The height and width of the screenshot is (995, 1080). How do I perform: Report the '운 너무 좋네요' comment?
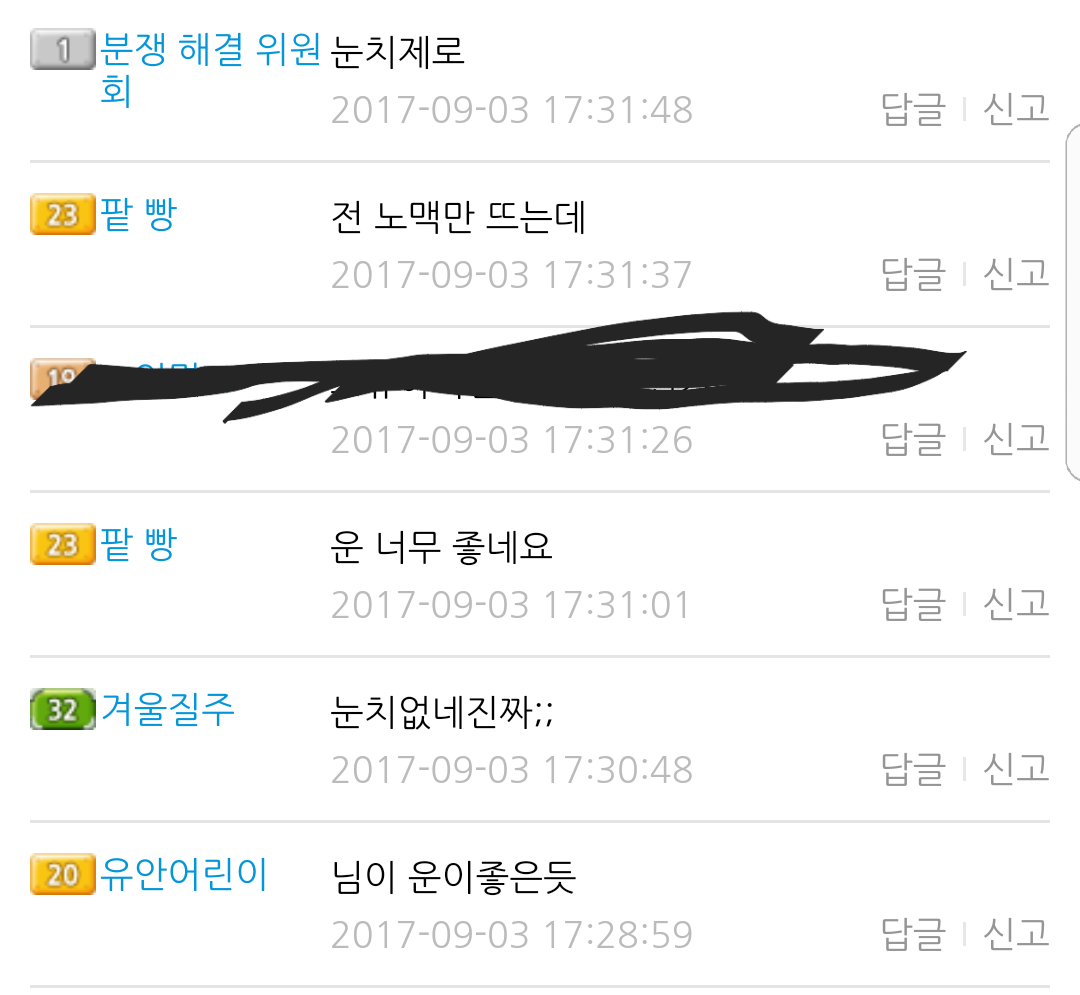pos(1016,604)
